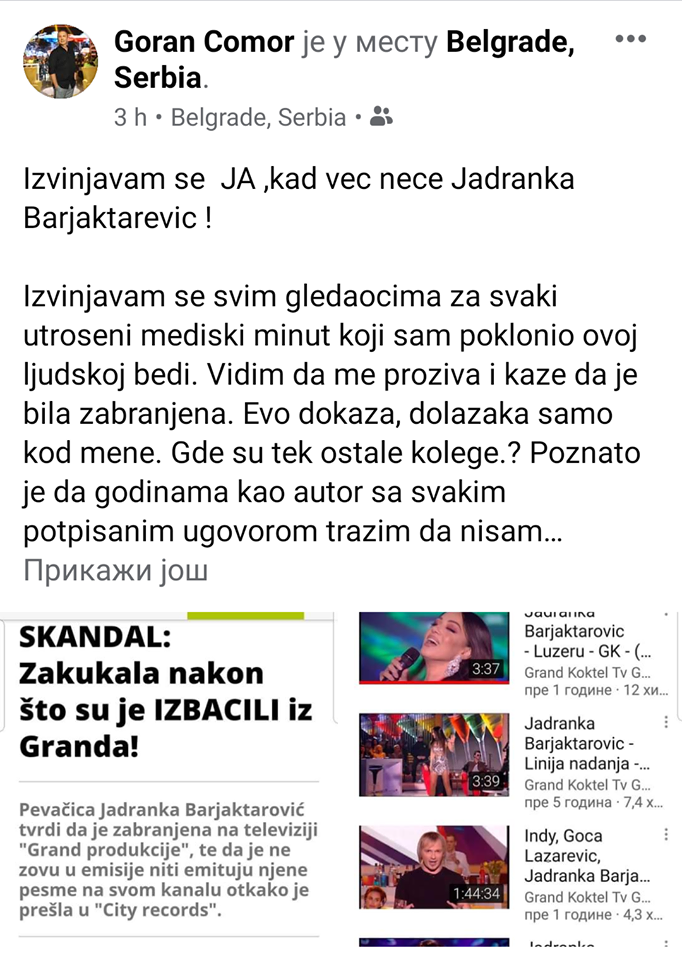Expand the post with Прикажи још
The height and width of the screenshot is (960, 682).
tap(115, 572)
